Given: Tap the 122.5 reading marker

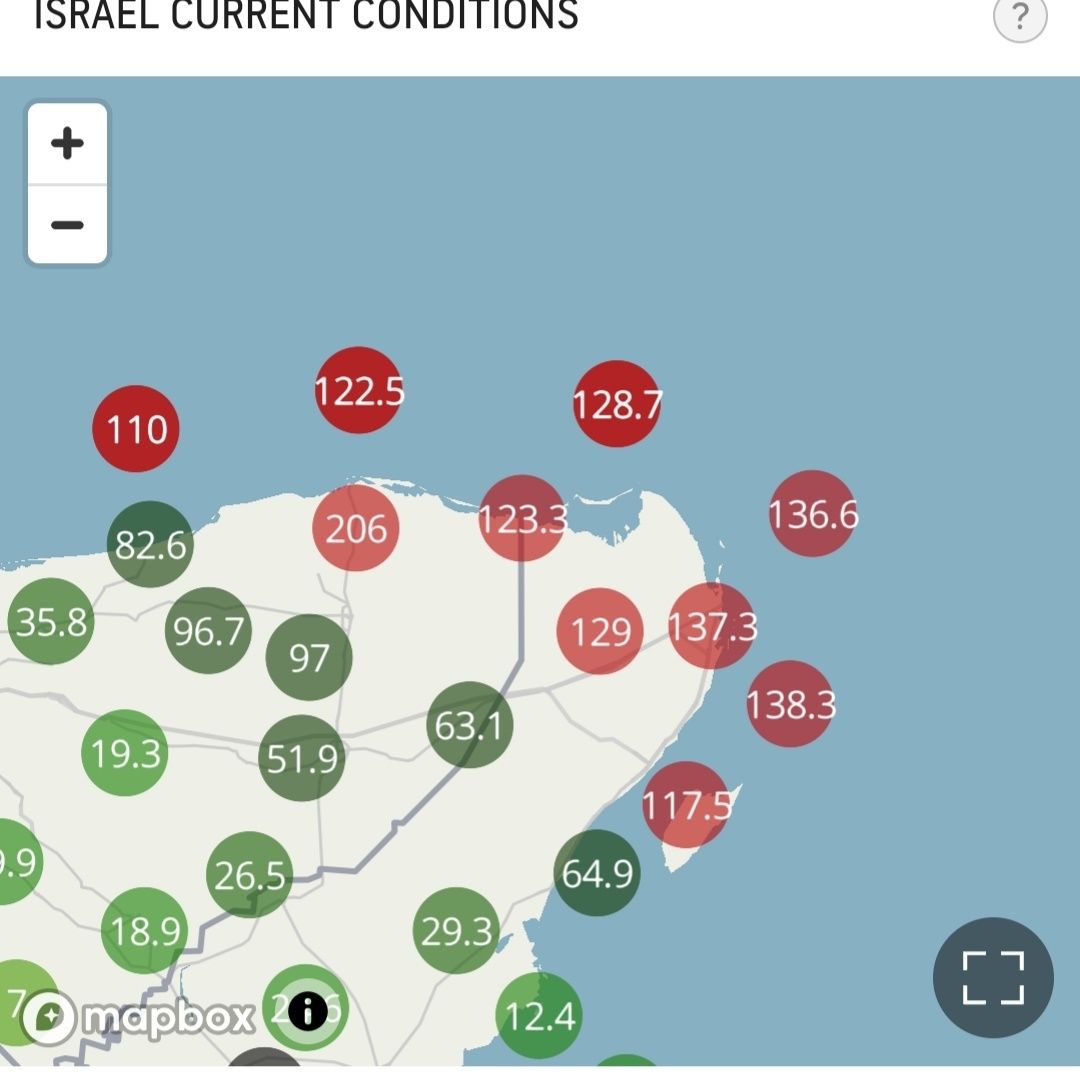Looking at the screenshot, I should coord(358,391).
